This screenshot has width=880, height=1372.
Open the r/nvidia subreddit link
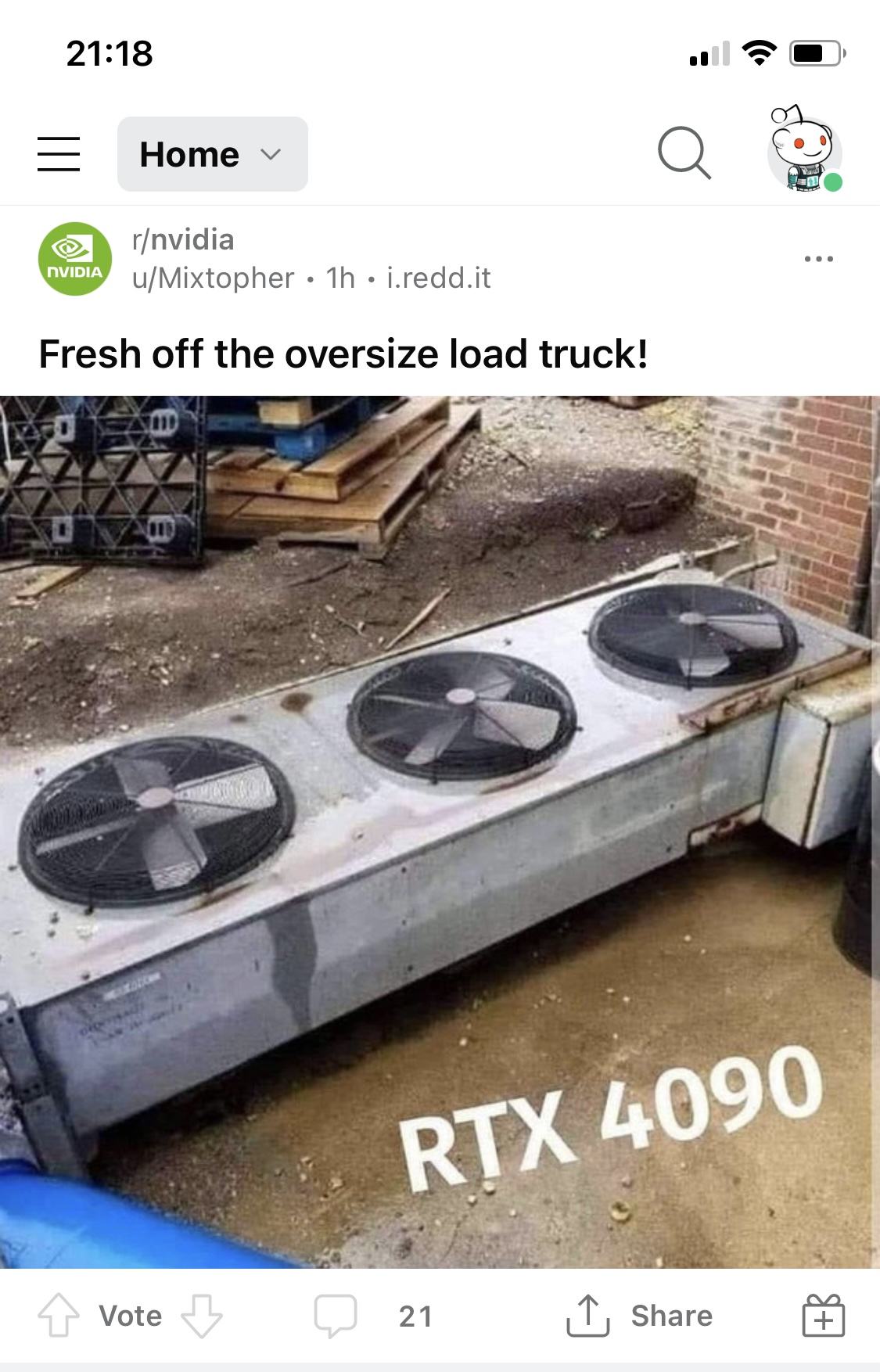pos(183,239)
